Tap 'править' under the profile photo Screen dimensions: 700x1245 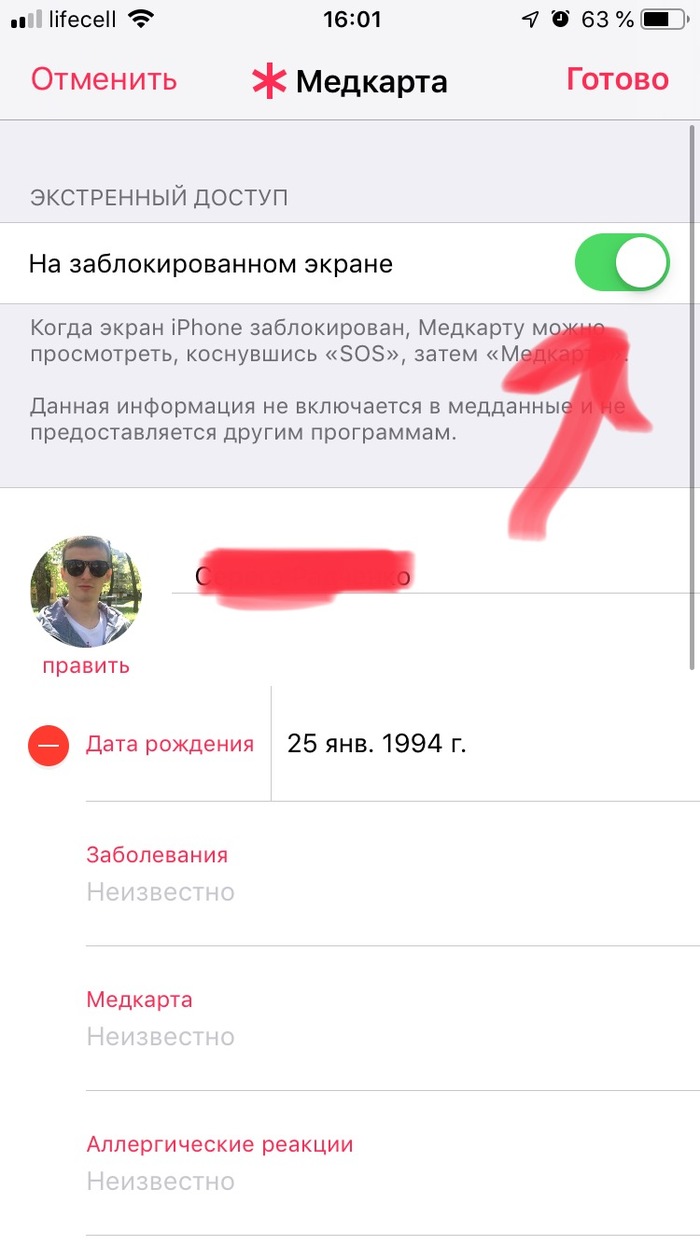[x=86, y=665]
